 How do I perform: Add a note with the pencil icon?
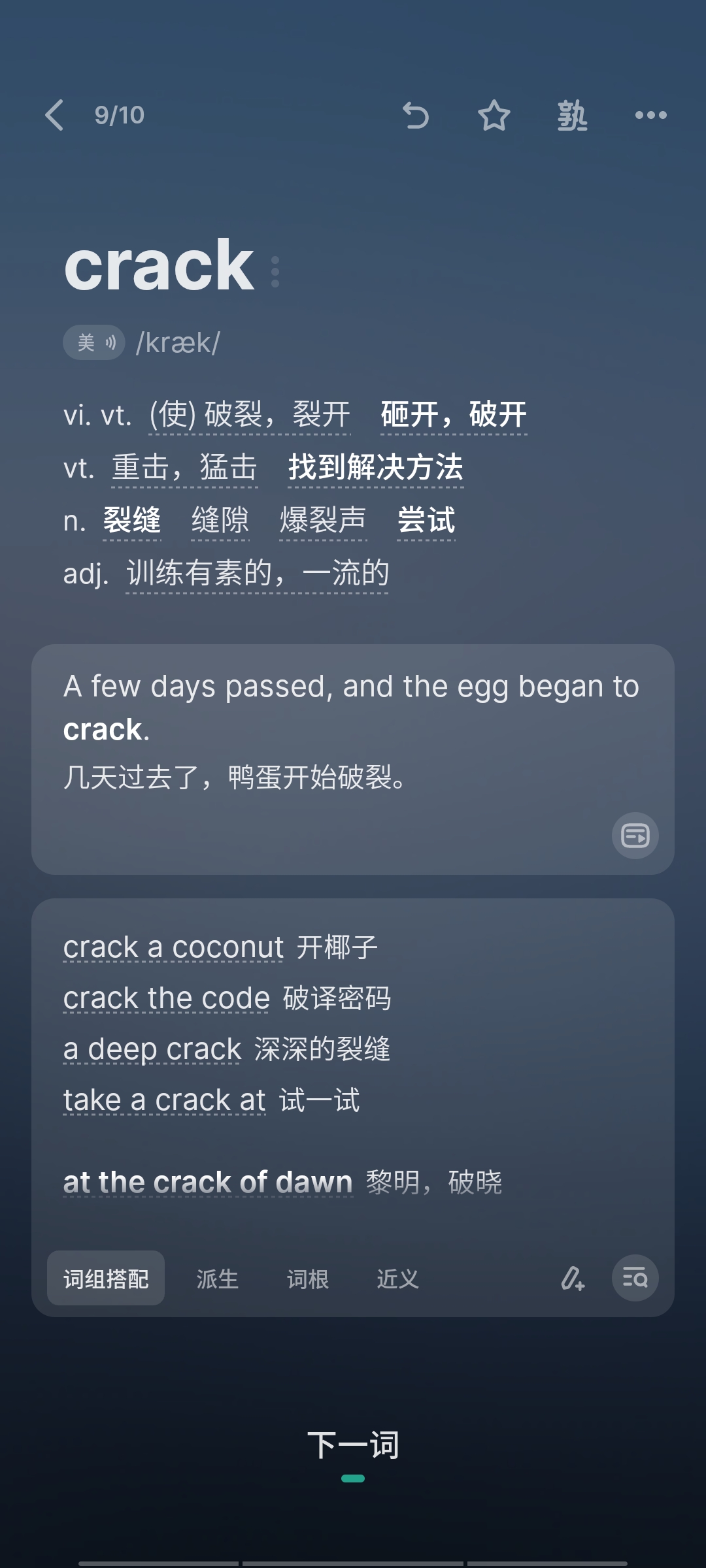coord(573,1279)
